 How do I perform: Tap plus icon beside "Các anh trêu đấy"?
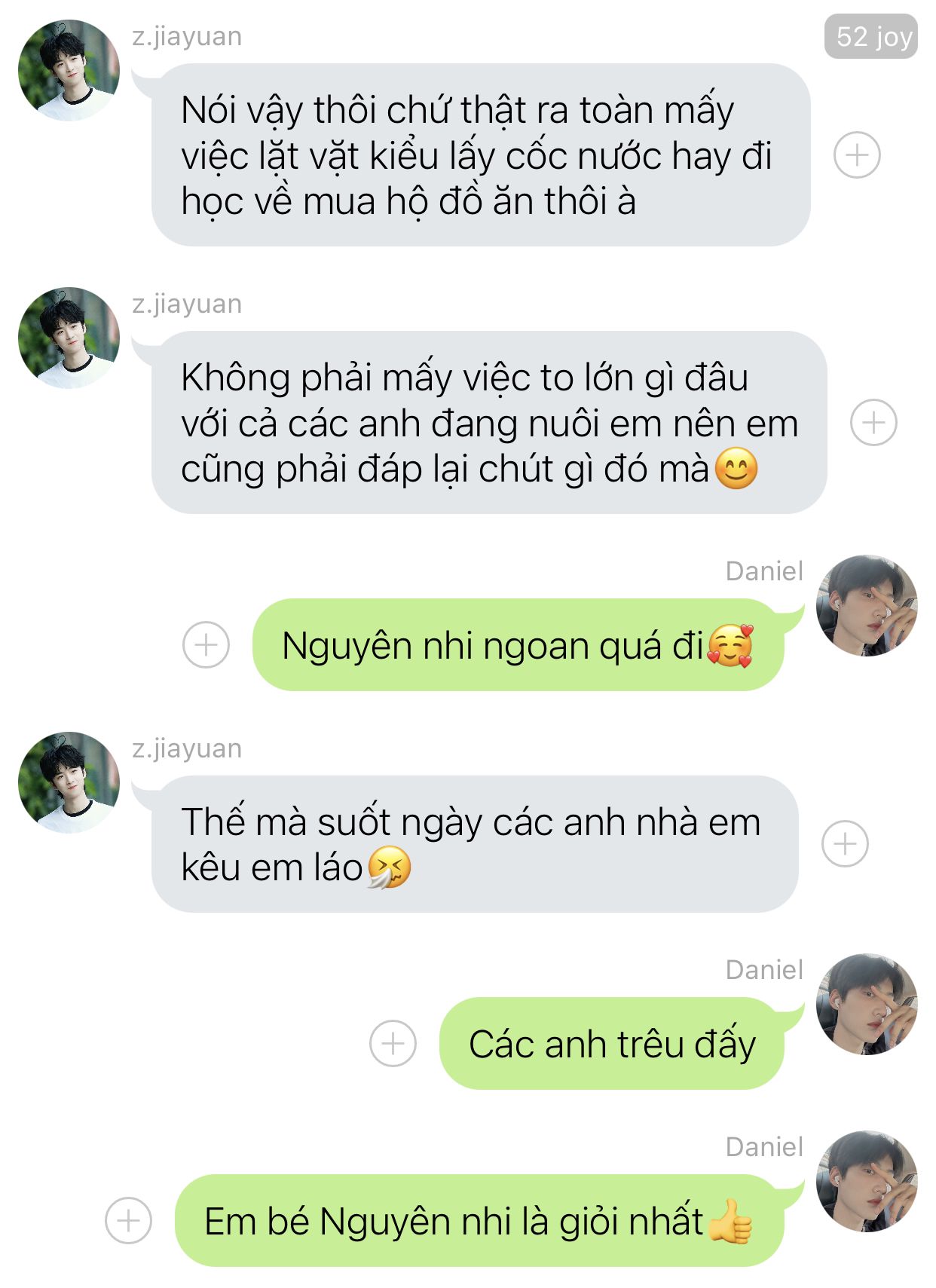pyautogui.click(x=393, y=1043)
